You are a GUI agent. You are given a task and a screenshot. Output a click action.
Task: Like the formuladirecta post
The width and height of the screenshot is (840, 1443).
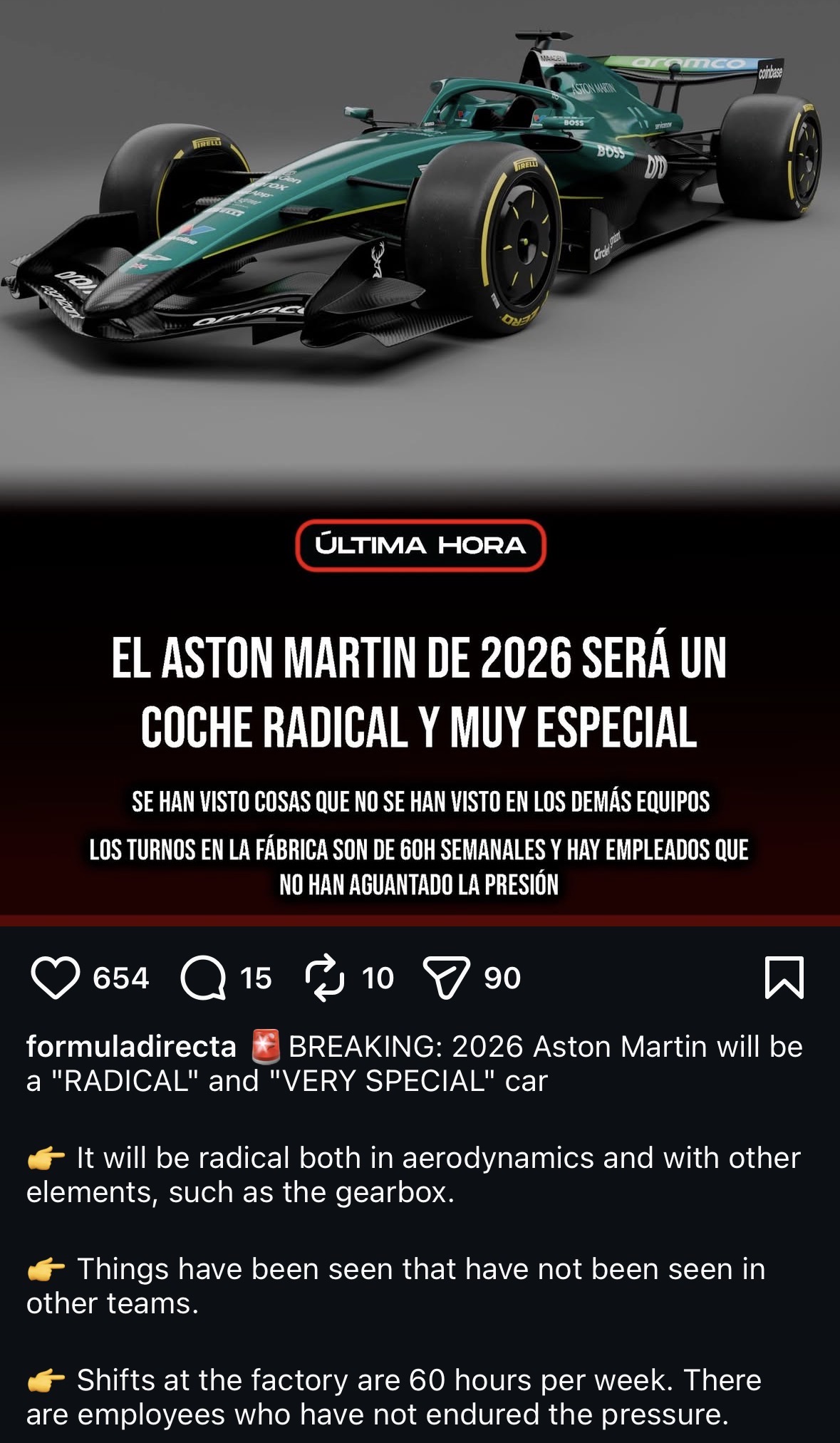pos(56,978)
